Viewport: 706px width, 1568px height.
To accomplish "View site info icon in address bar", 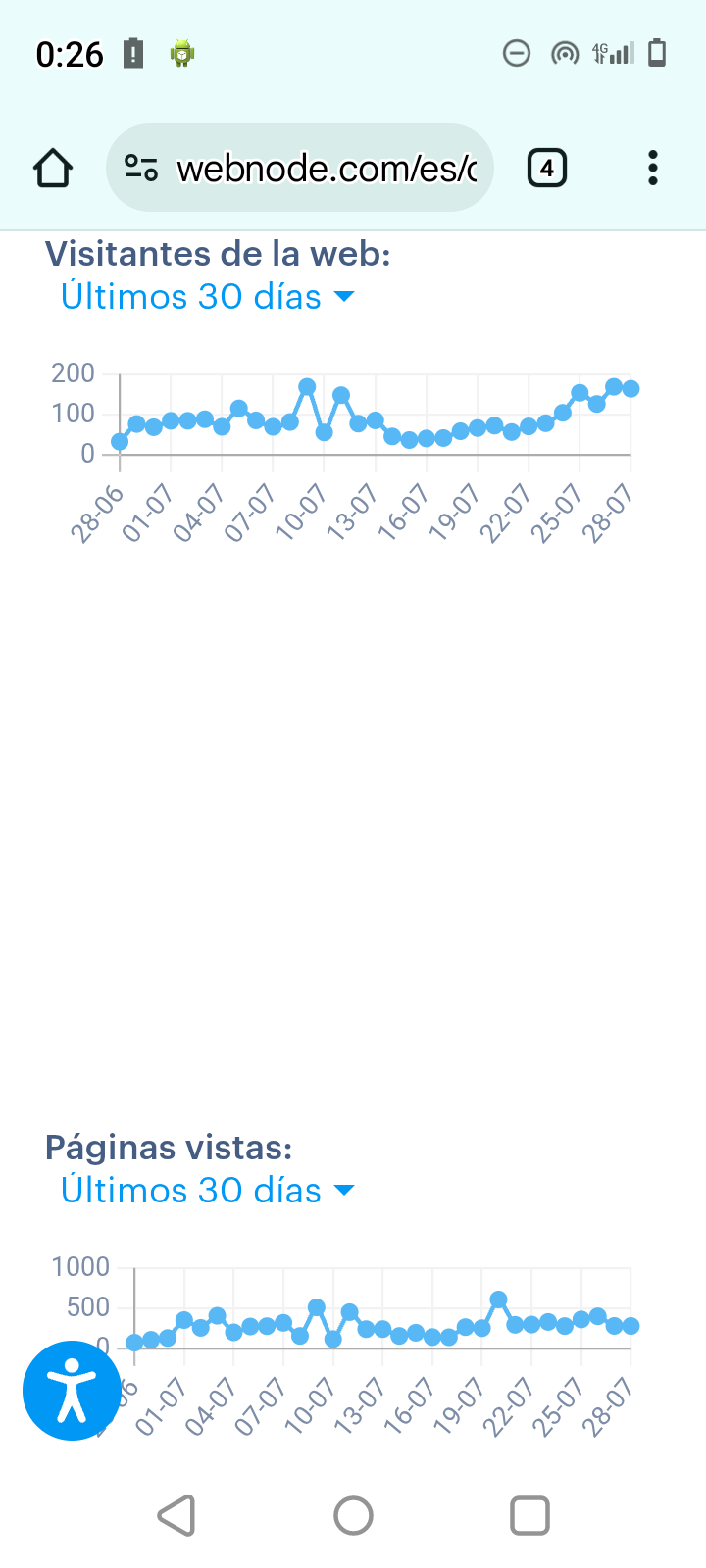I will (x=142, y=169).
